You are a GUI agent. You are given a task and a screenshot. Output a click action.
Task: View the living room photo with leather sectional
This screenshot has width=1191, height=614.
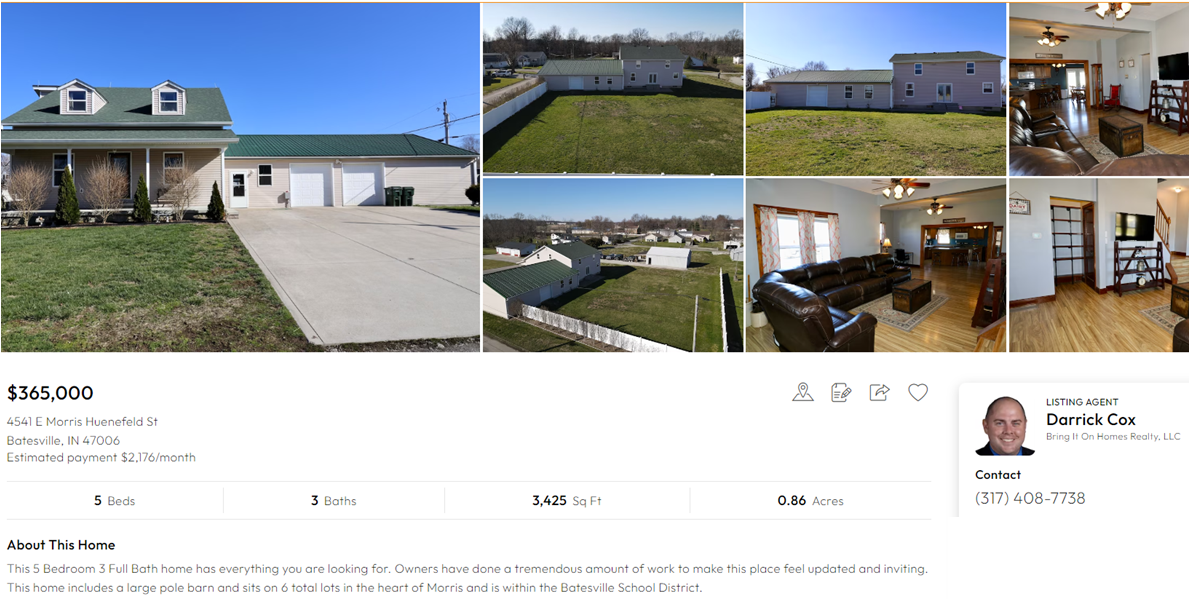[875, 265]
